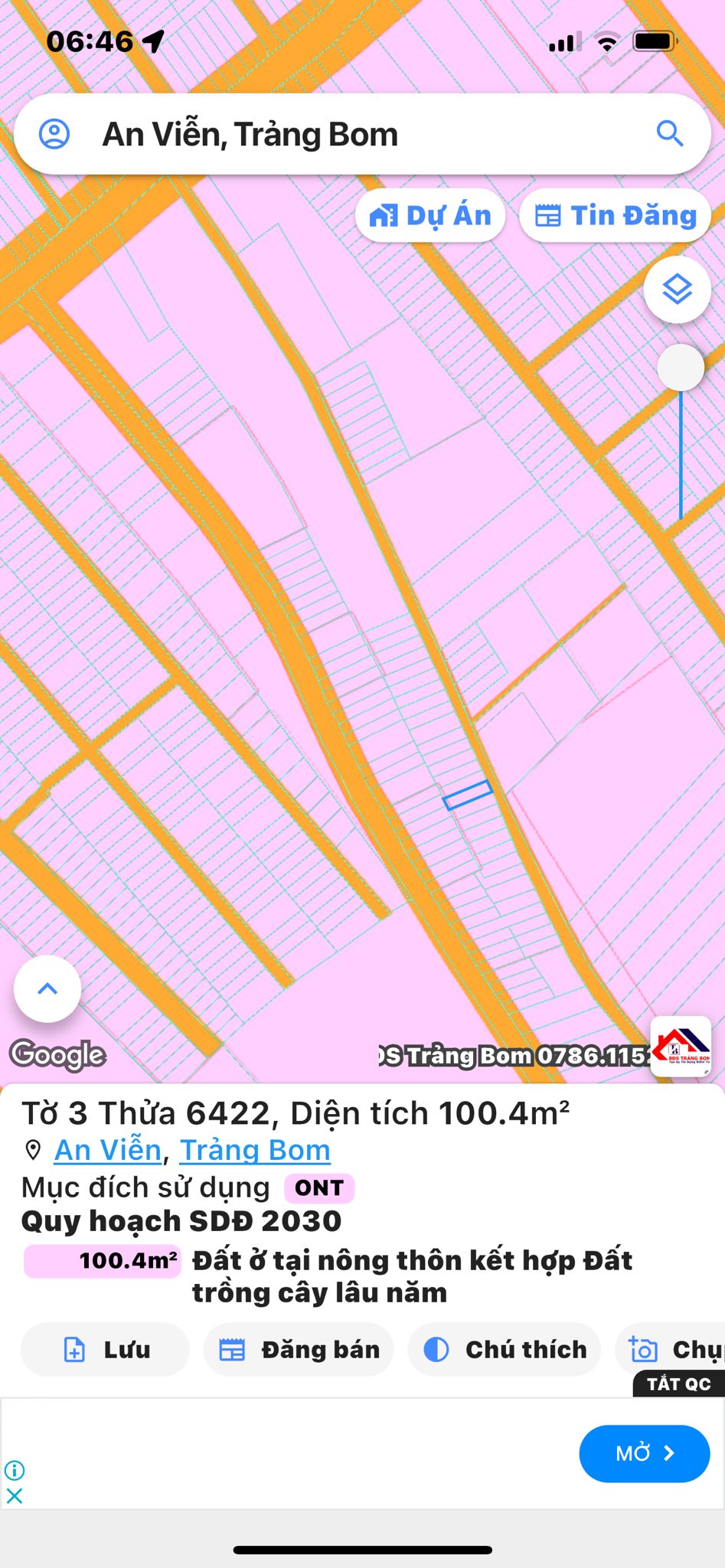The image size is (725, 1568).
Task: Tap the blue MỞ ad button
Action: (x=645, y=1453)
